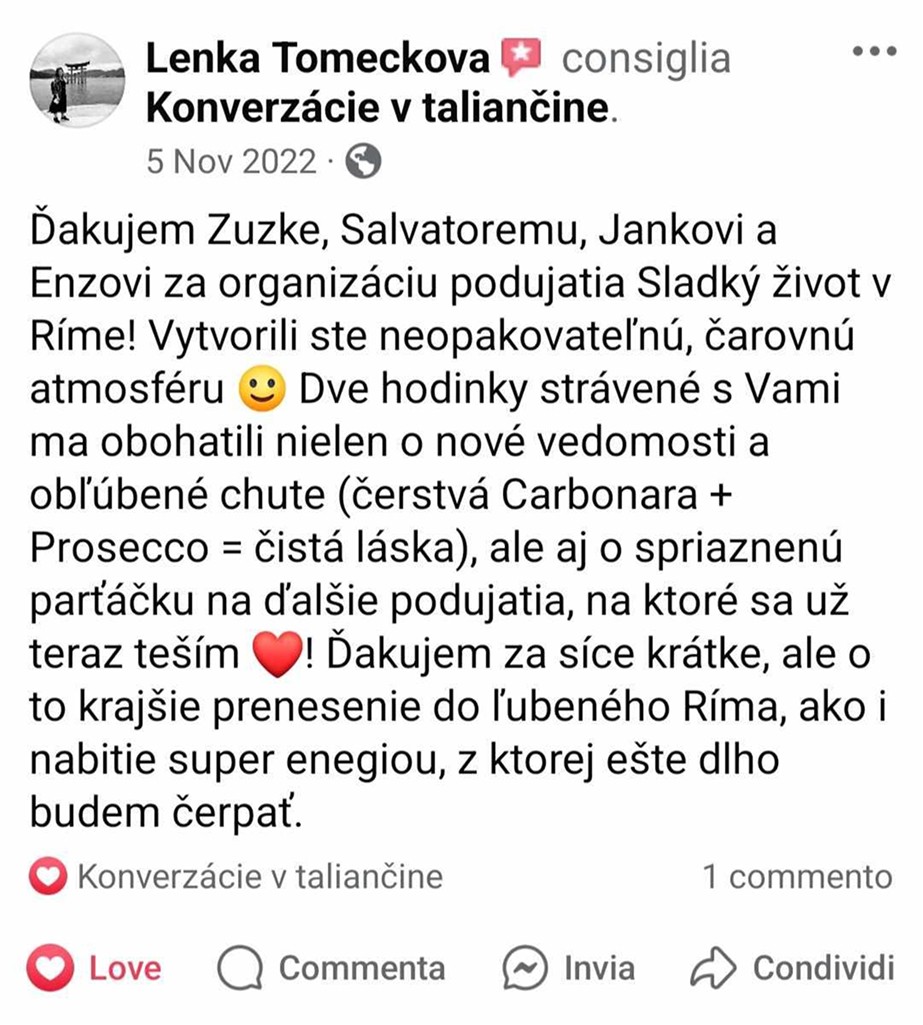Viewport: 923px width, 1025px height.
Task: Tap Commenta to write a comment
Action: pos(332,968)
